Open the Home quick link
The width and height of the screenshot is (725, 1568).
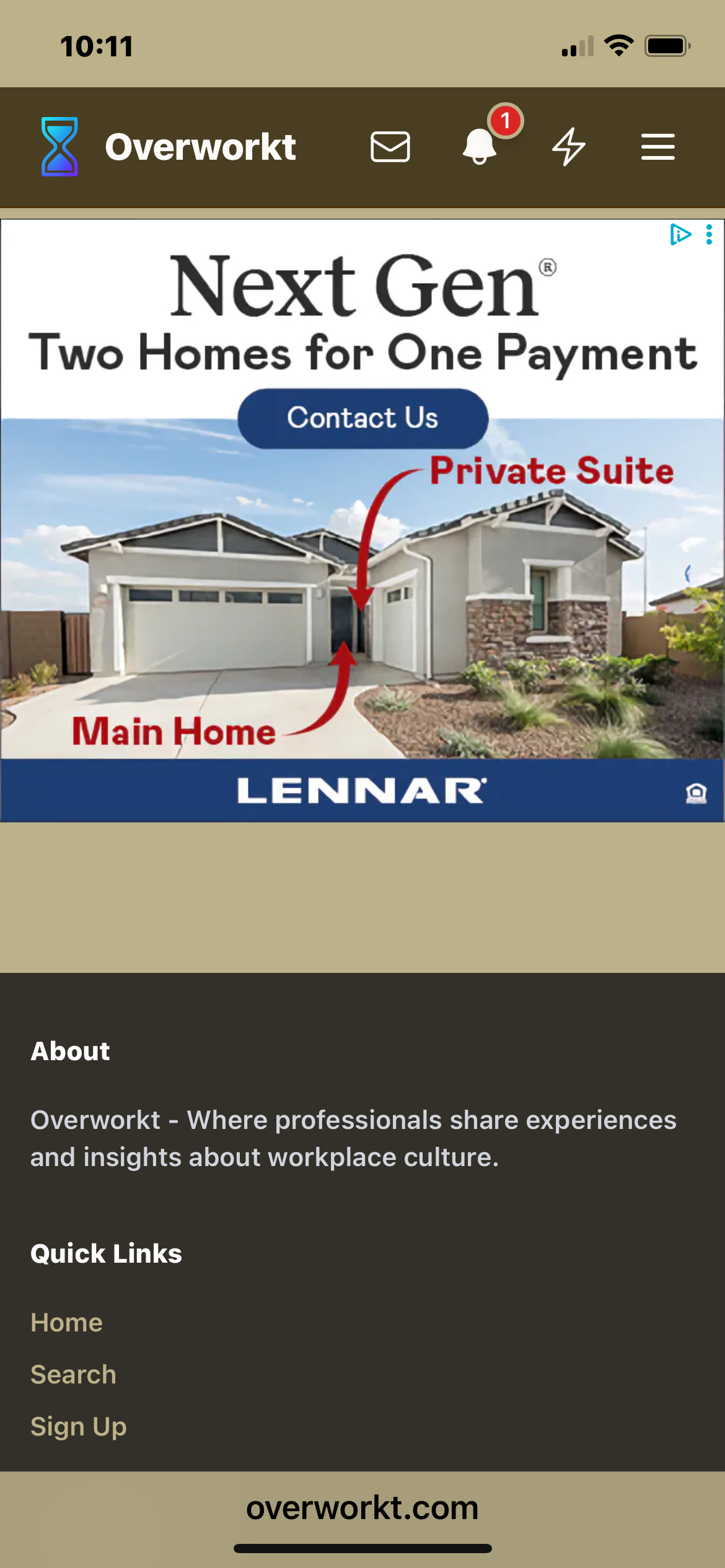pos(67,1322)
